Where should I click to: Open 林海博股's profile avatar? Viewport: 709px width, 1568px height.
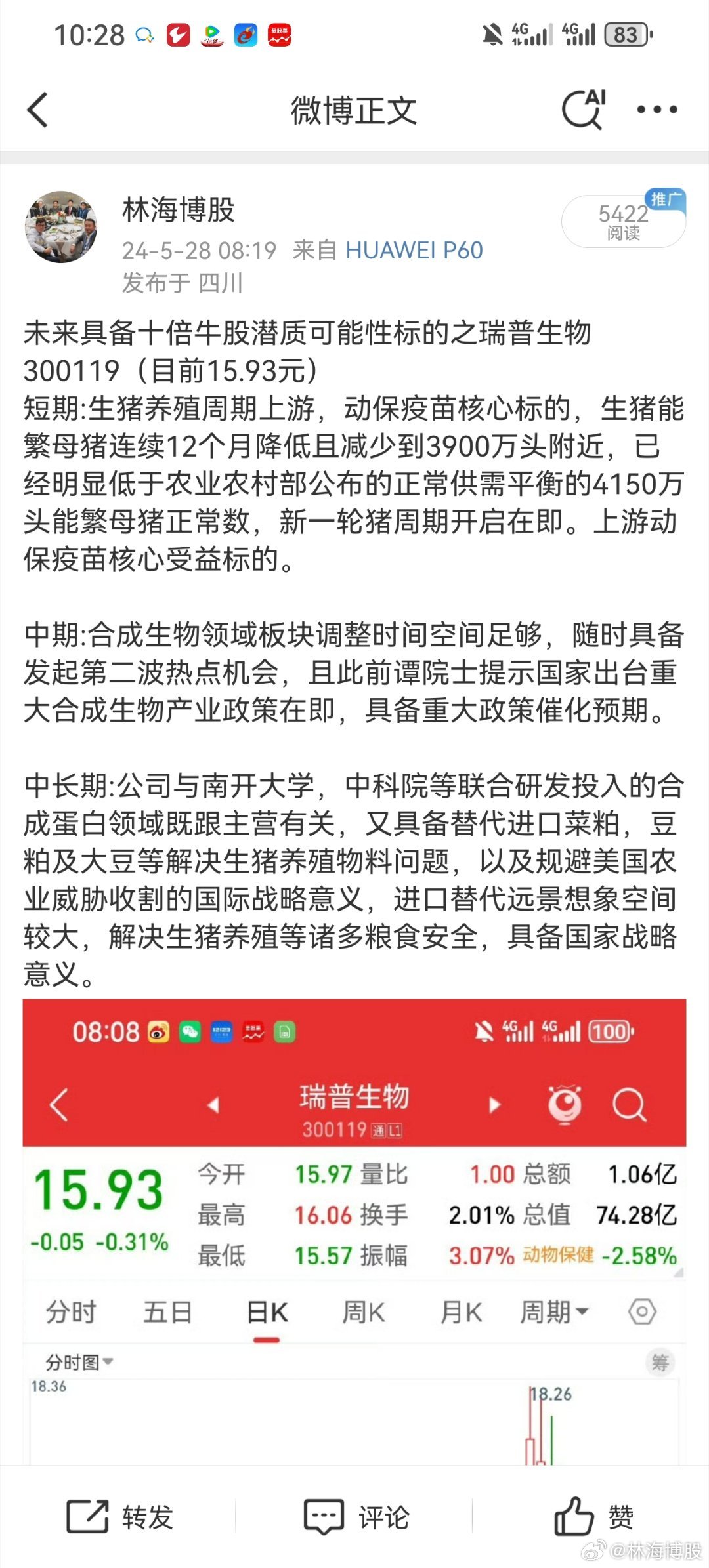tap(61, 227)
